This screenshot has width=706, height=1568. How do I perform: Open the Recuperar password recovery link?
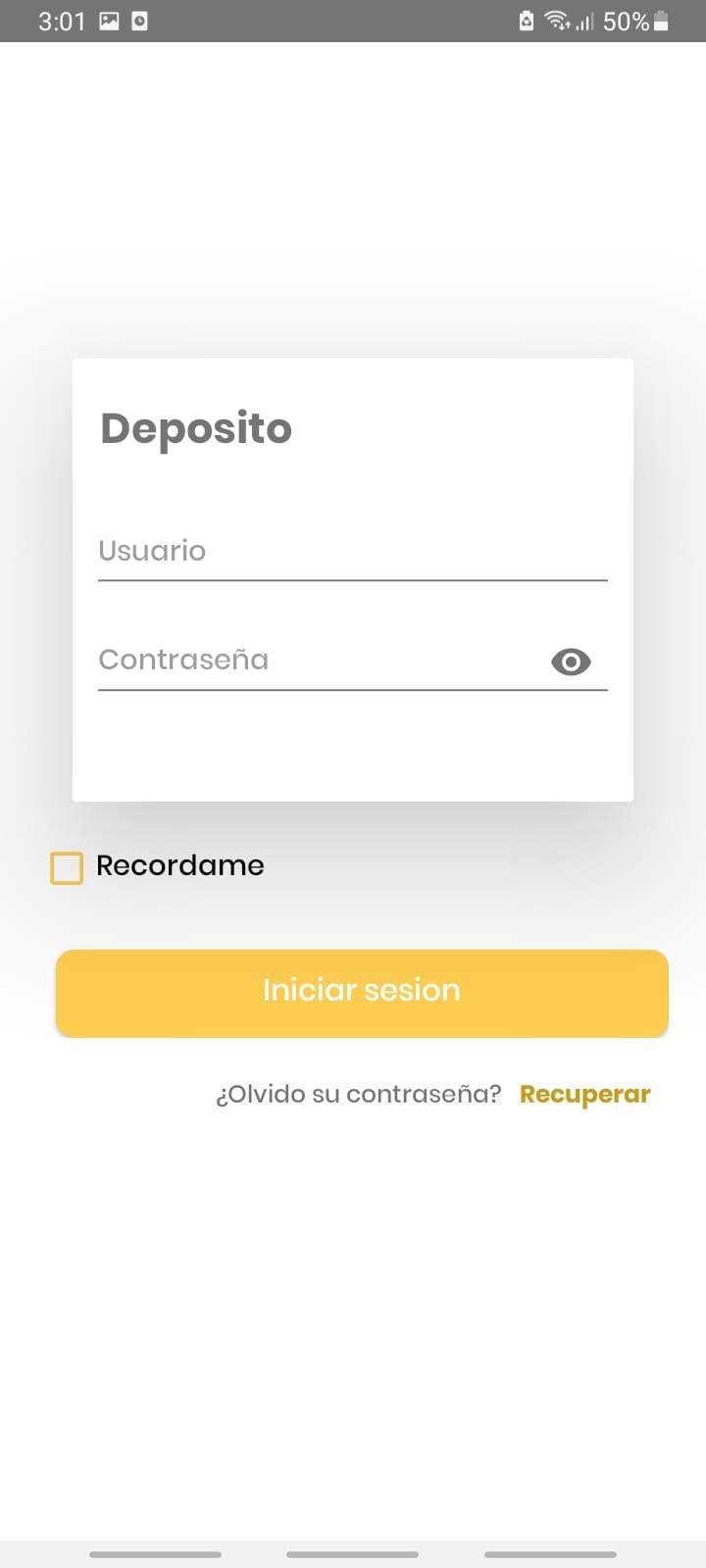point(584,1094)
